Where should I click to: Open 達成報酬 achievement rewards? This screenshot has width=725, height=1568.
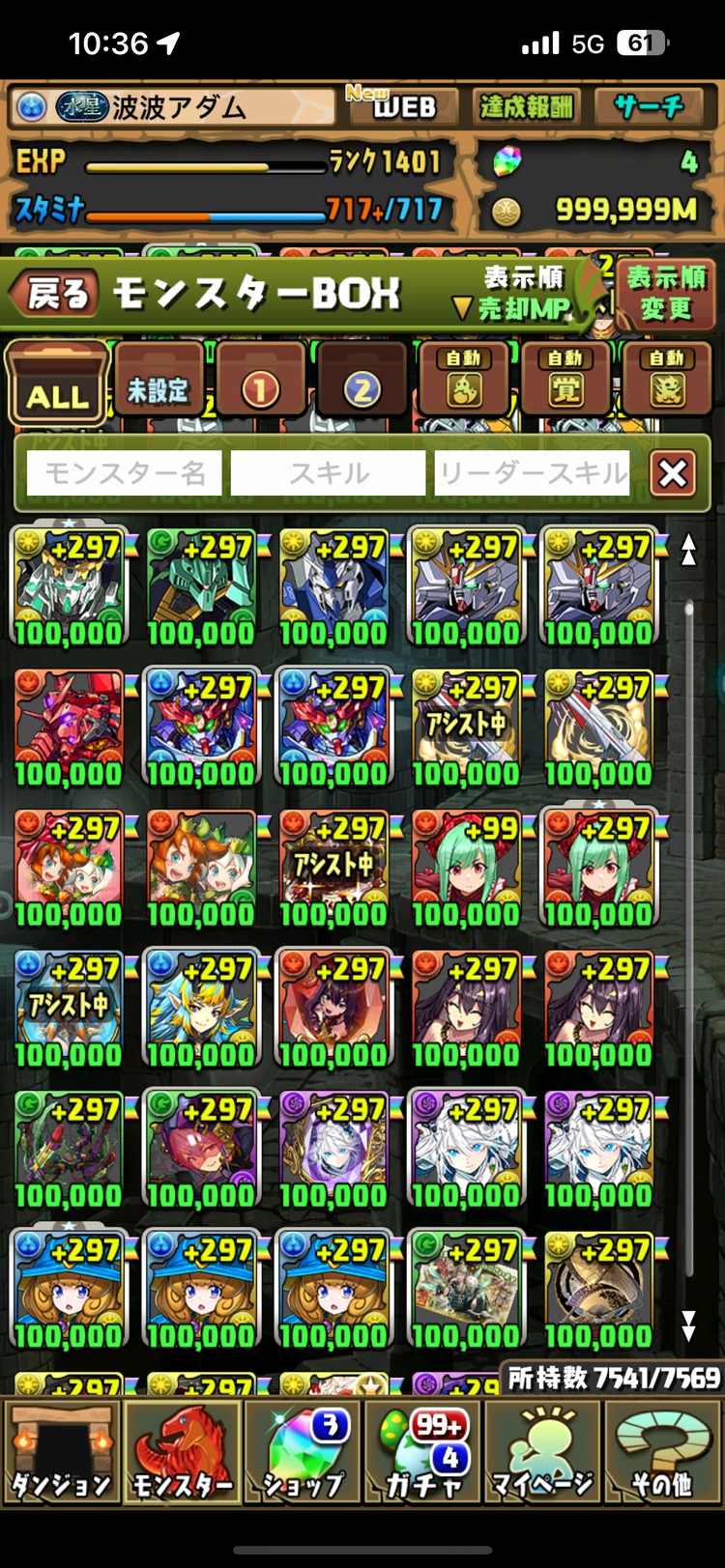527,105
